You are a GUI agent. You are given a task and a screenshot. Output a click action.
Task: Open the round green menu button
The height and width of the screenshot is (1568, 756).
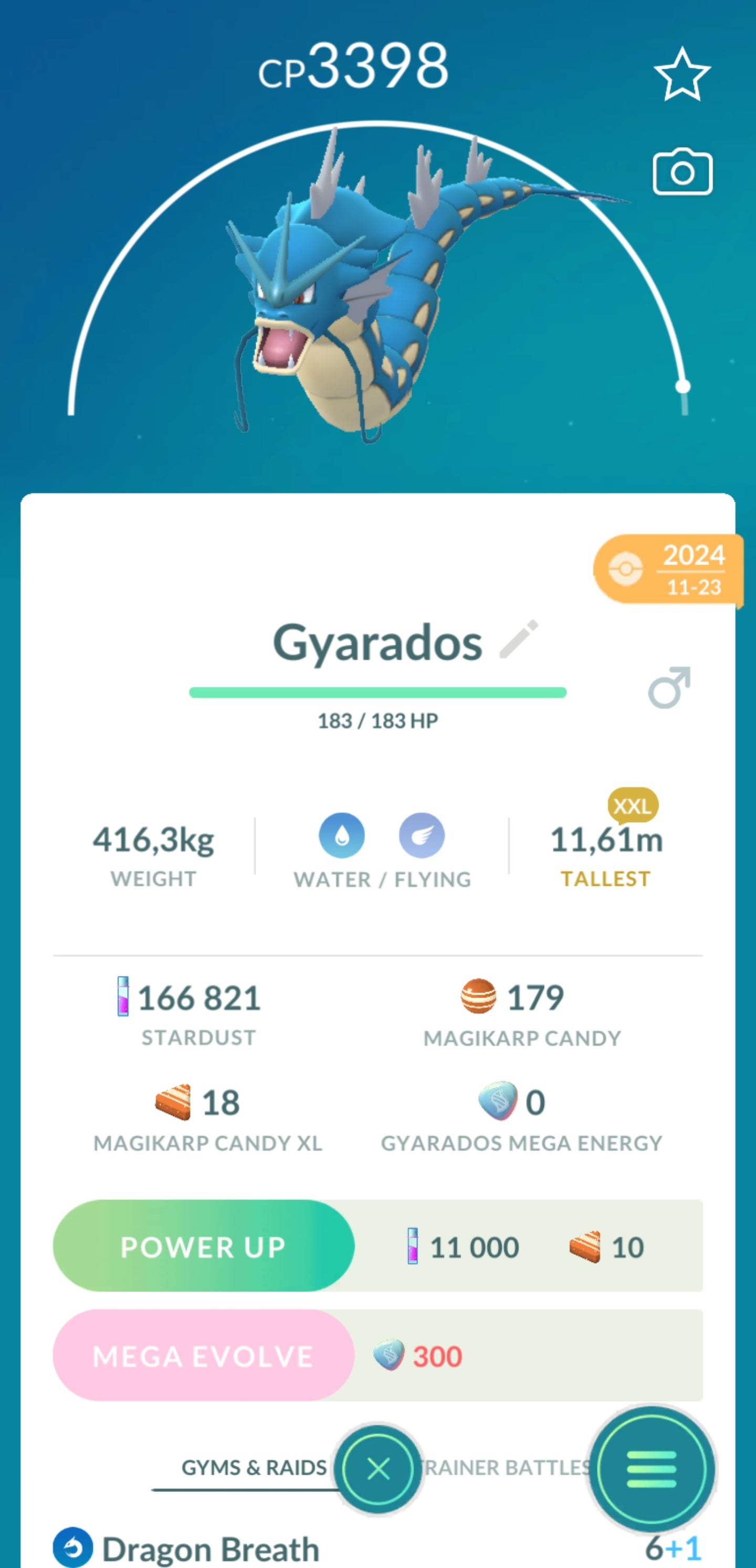point(651,1469)
